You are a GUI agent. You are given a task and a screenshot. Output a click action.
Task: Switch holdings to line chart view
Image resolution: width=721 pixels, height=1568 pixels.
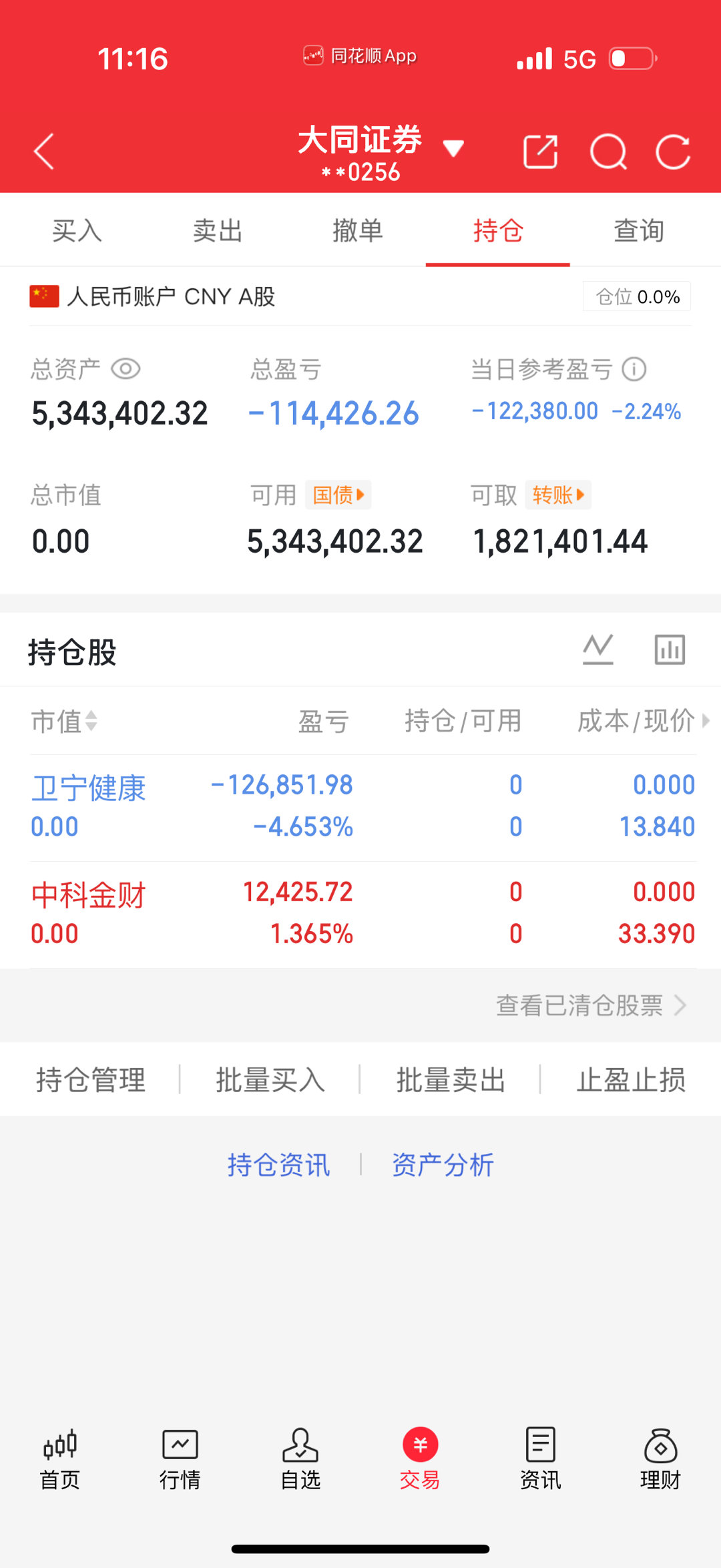point(597,648)
